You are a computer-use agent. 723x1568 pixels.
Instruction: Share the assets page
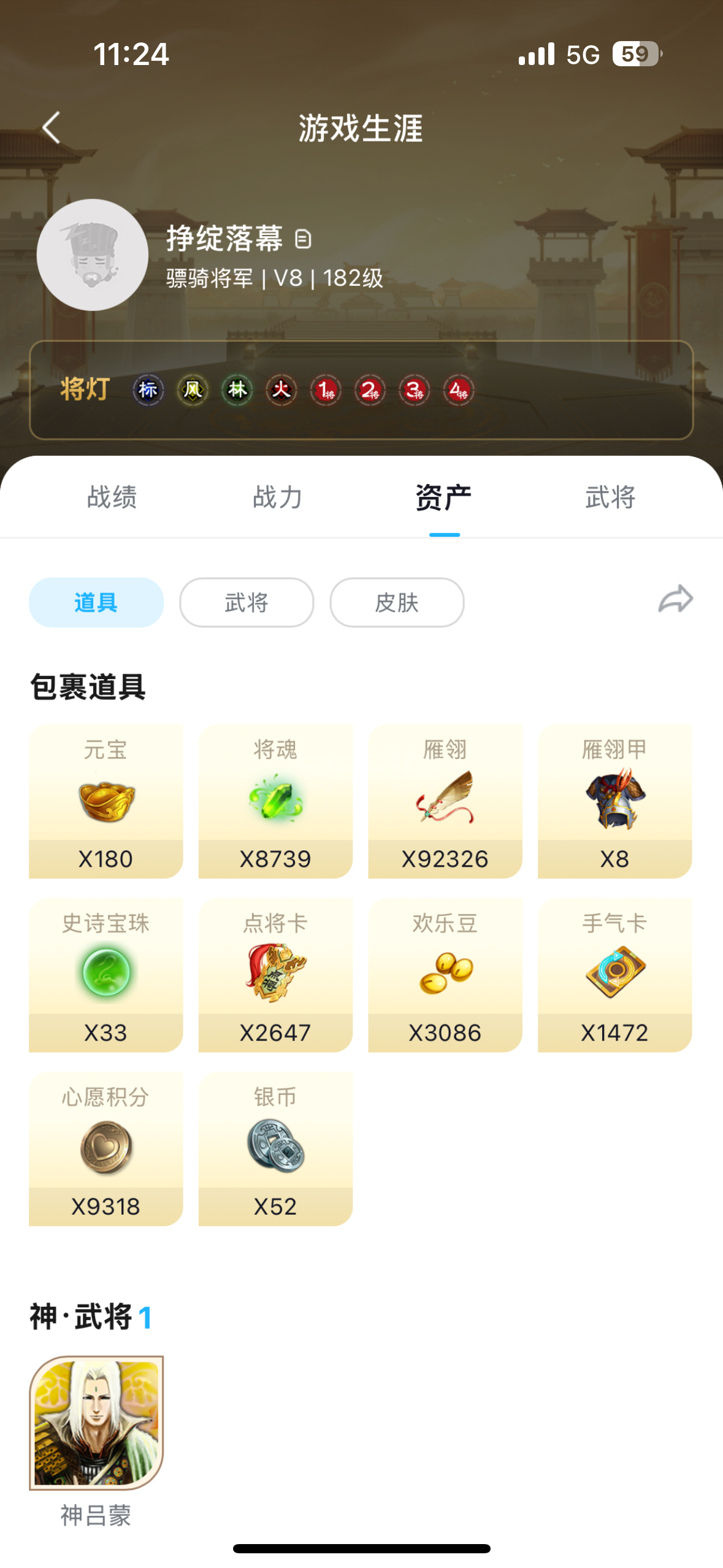tap(675, 599)
